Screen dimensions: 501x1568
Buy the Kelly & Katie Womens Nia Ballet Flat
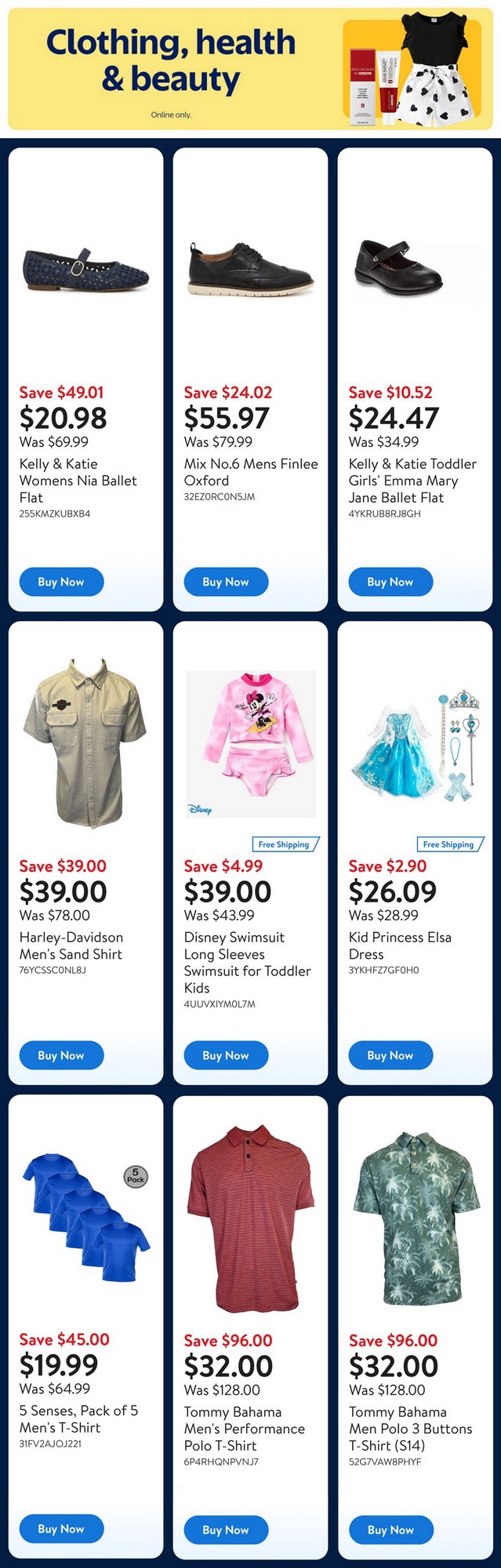pyautogui.click(x=60, y=582)
